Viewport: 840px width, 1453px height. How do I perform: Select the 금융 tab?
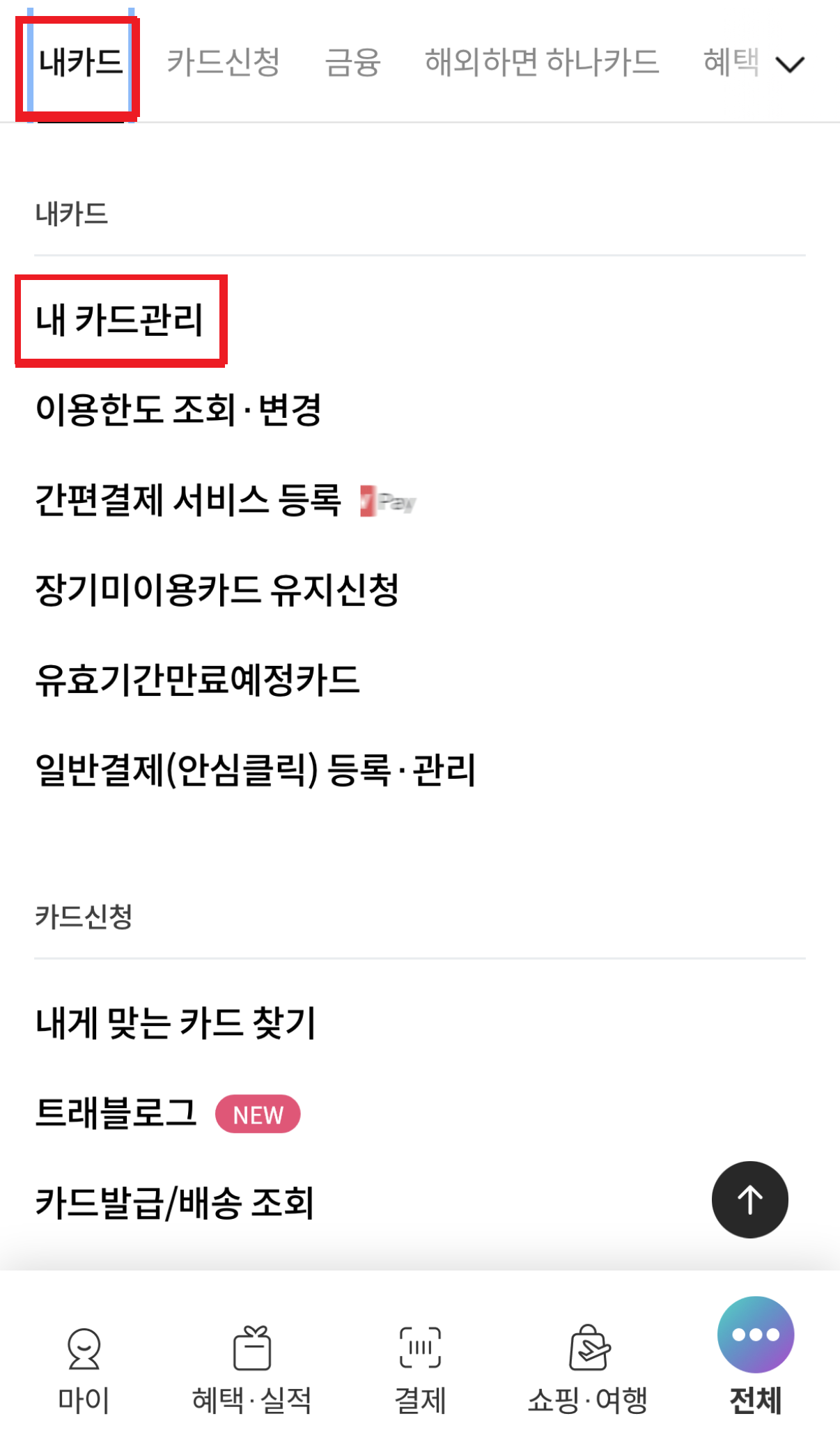click(x=352, y=63)
